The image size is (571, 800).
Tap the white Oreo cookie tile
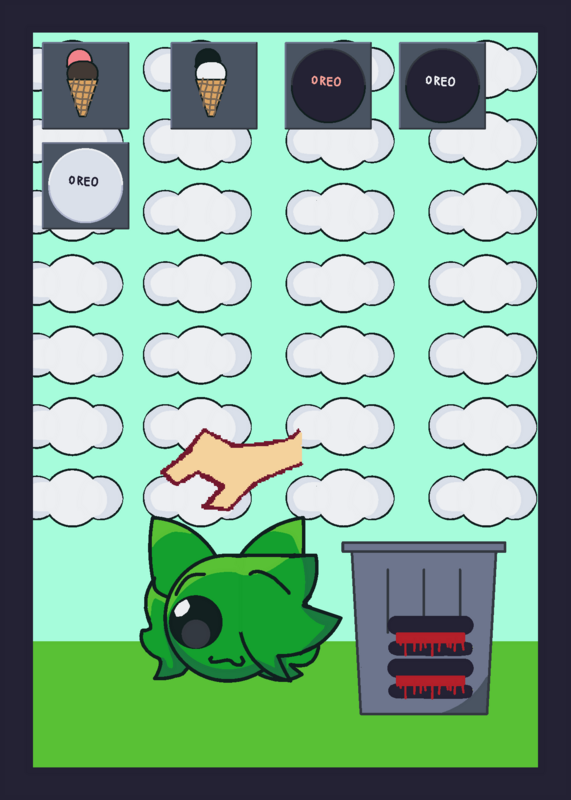click(85, 186)
